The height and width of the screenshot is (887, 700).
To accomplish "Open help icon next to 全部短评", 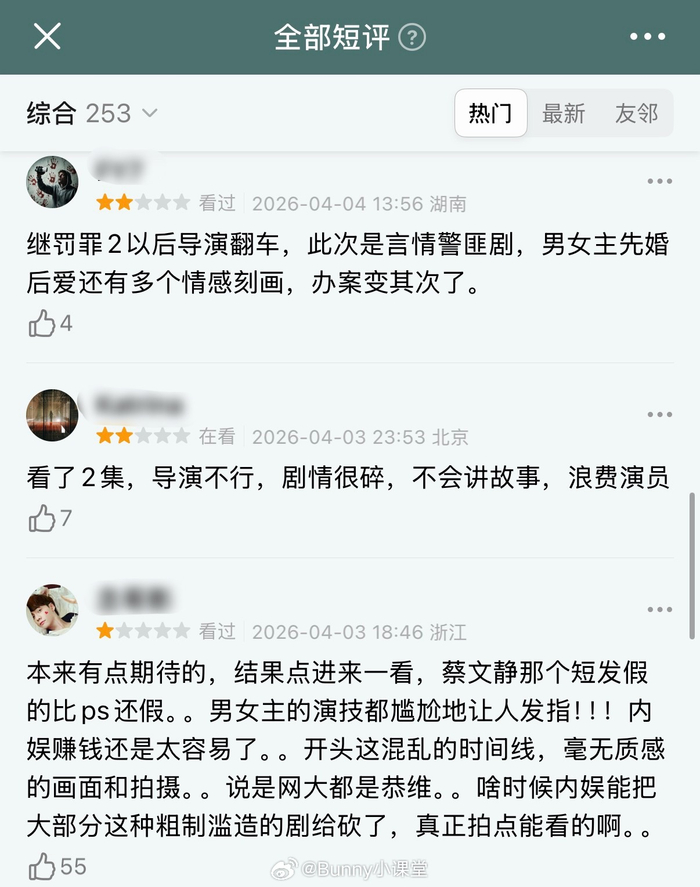I will [412, 38].
